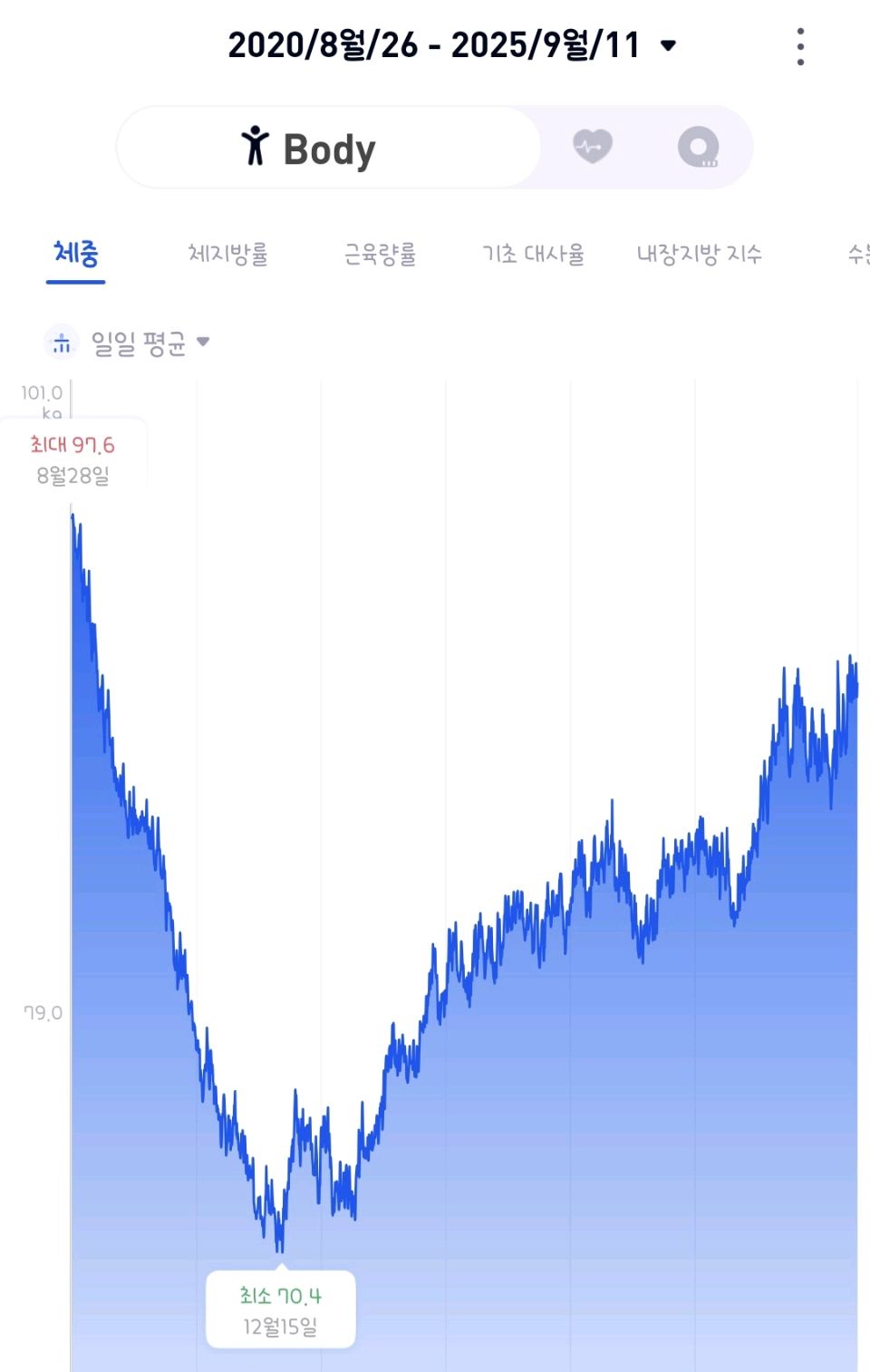Switch to the 내장지방 지수 tab

(x=699, y=254)
